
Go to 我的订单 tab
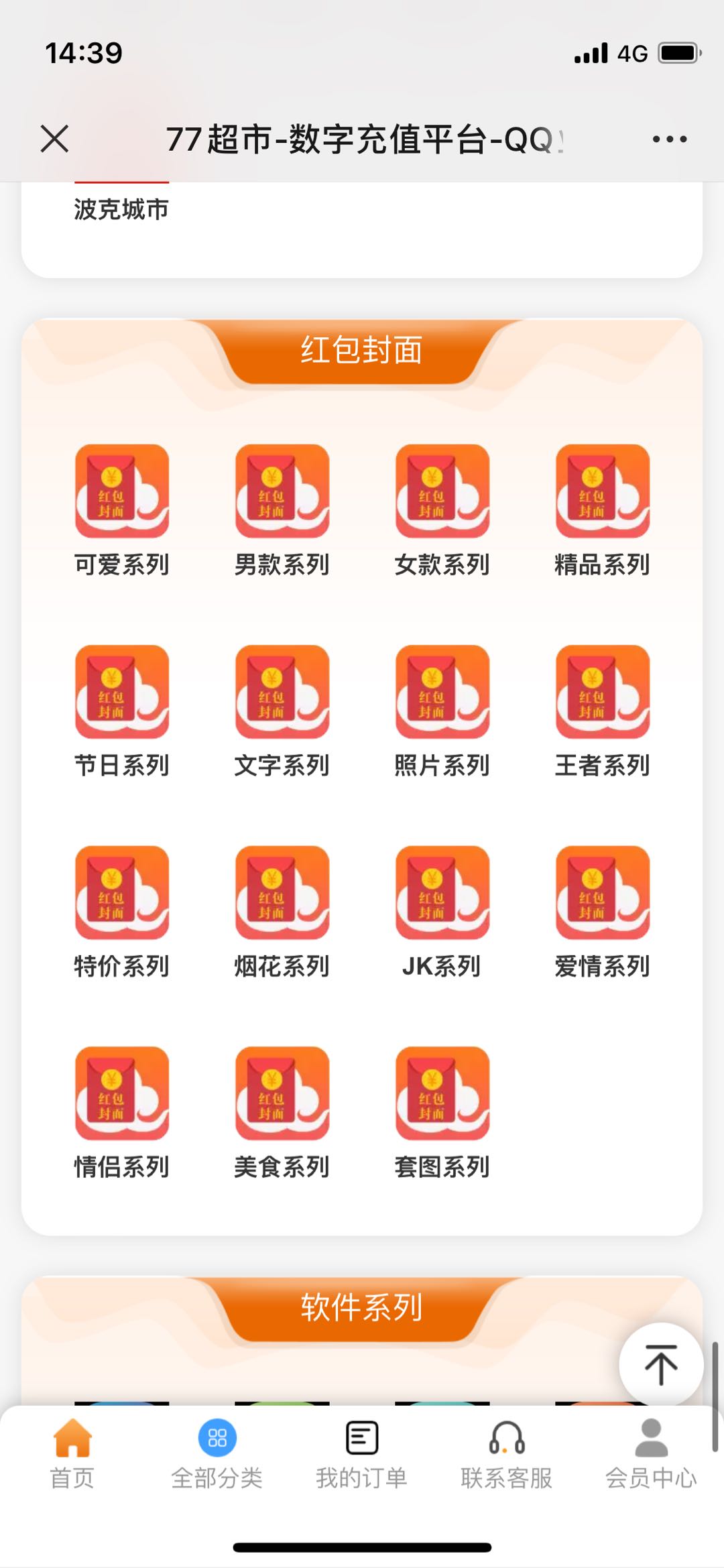tap(362, 1454)
